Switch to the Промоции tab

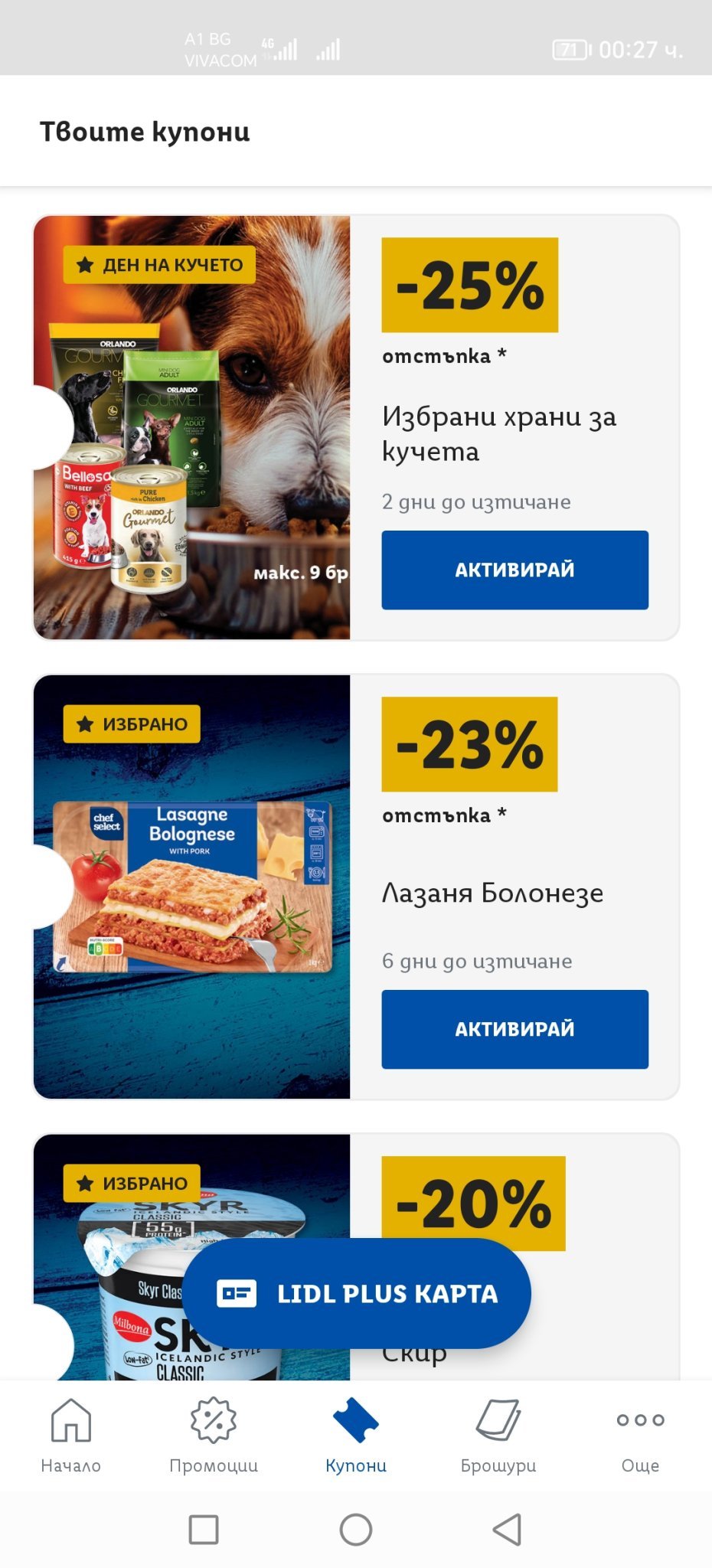pos(214,1436)
